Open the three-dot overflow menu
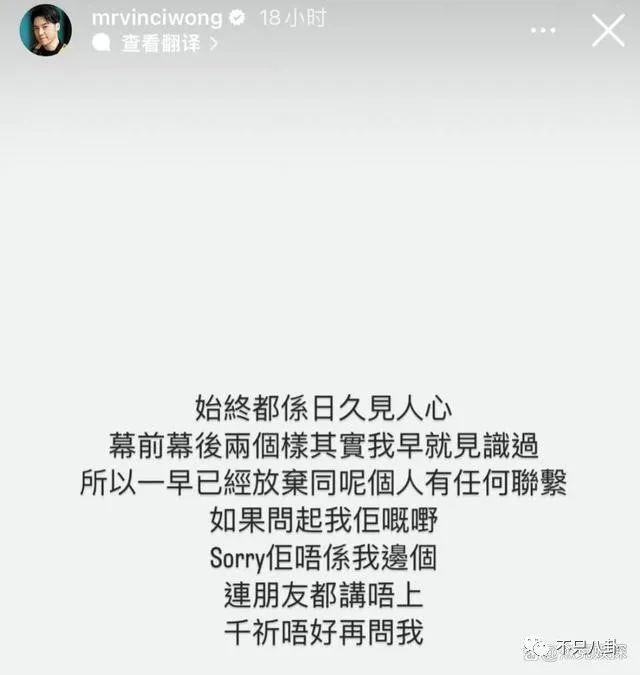Image resolution: width=640 pixels, height=675 pixels. 542,31
